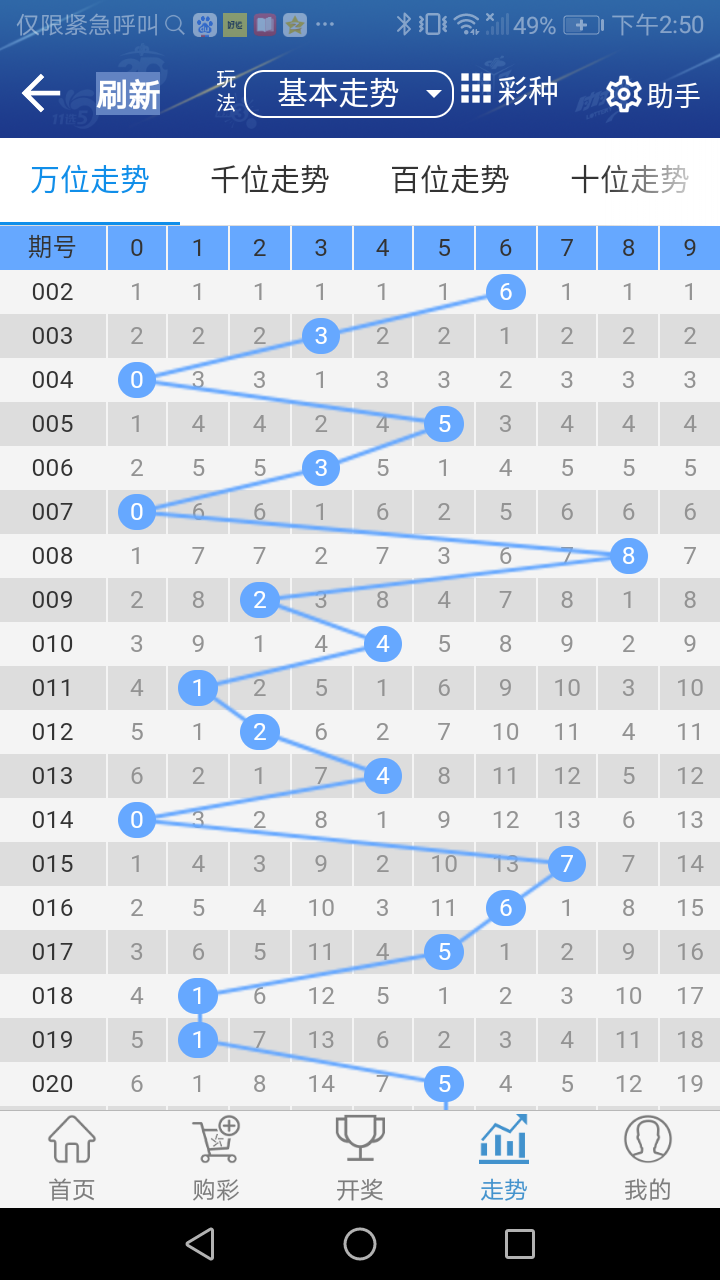Open the 购彩 purchase tab
Image resolution: width=720 pixels, height=1280 pixels.
216,1158
